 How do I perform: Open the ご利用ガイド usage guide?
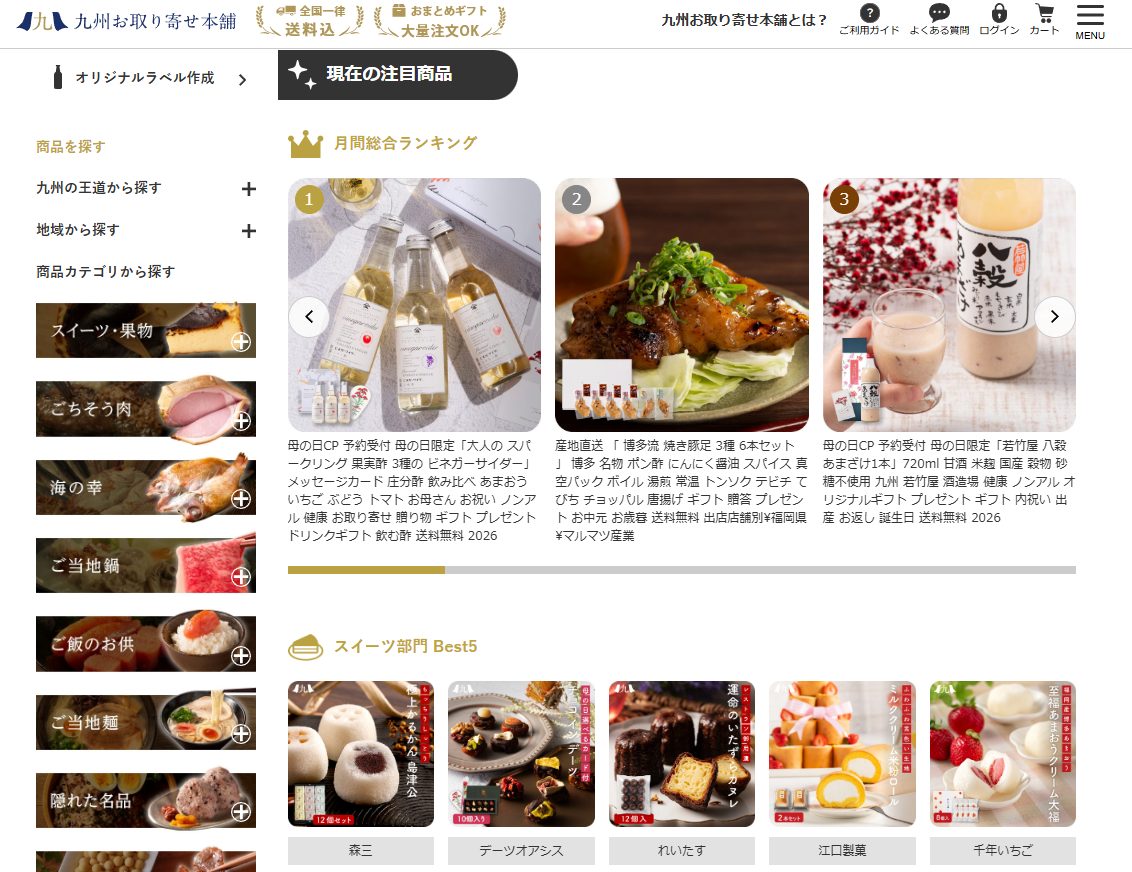coord(869,20)
